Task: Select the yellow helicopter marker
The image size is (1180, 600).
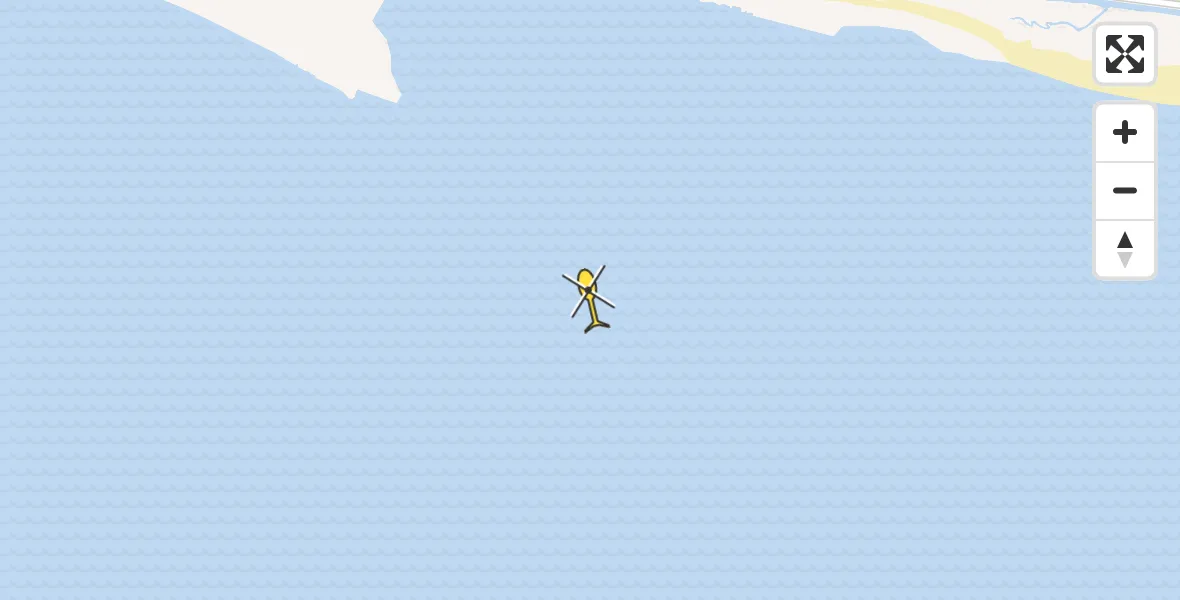Action: click(589, 297)
